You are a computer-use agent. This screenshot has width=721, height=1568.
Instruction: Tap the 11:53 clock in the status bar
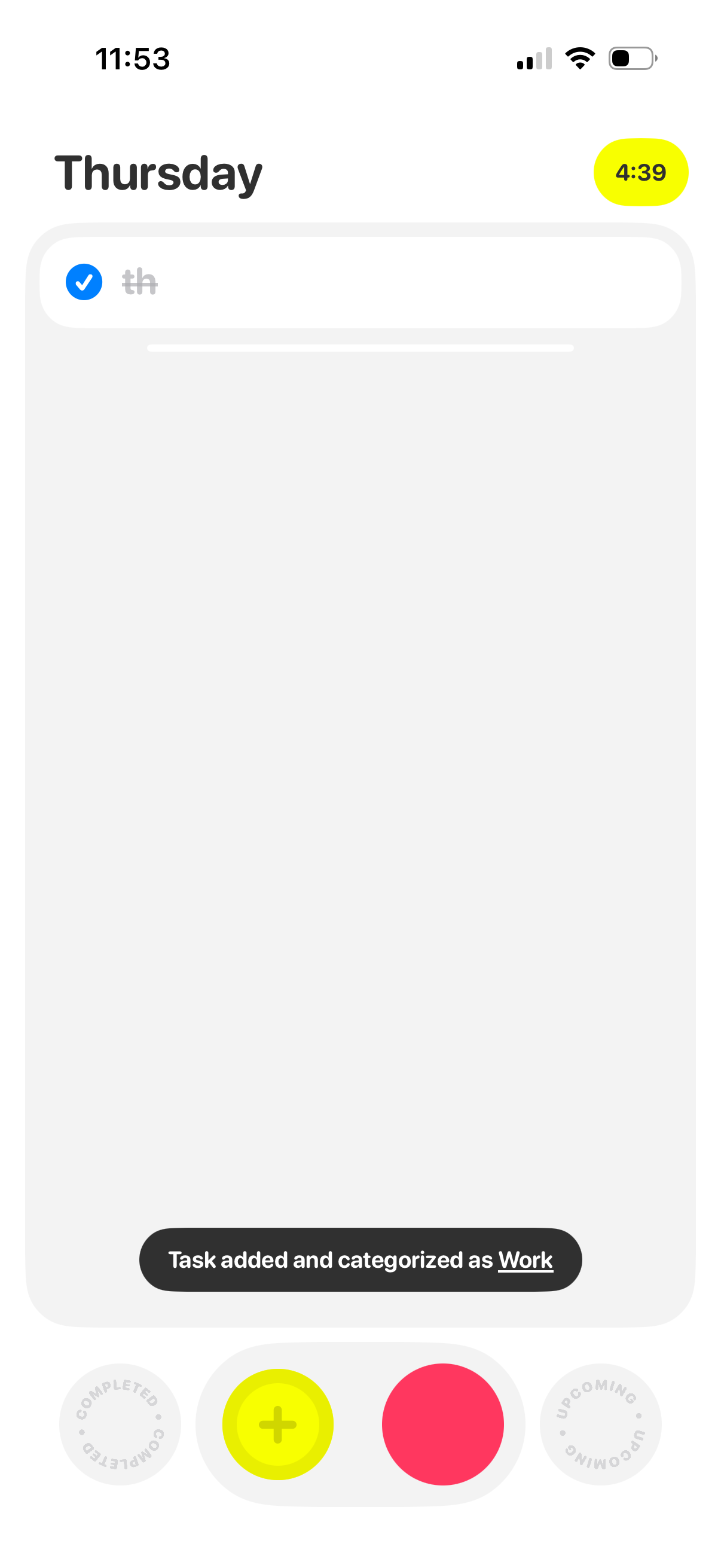[x=133, y=58]
